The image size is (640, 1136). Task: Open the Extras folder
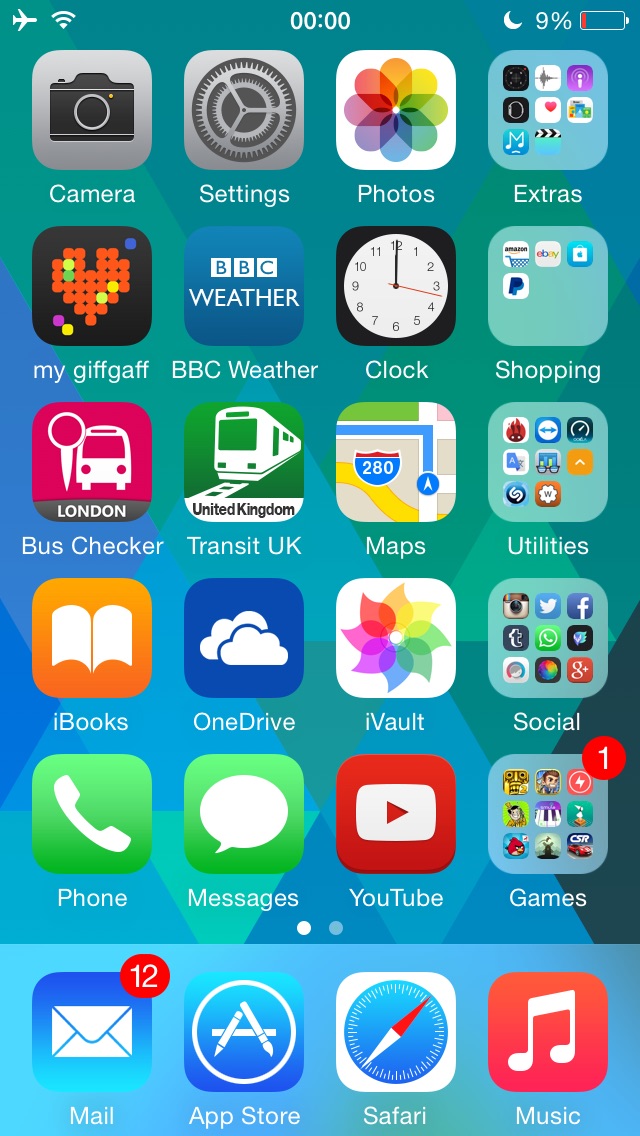click(x=548, y=110)
